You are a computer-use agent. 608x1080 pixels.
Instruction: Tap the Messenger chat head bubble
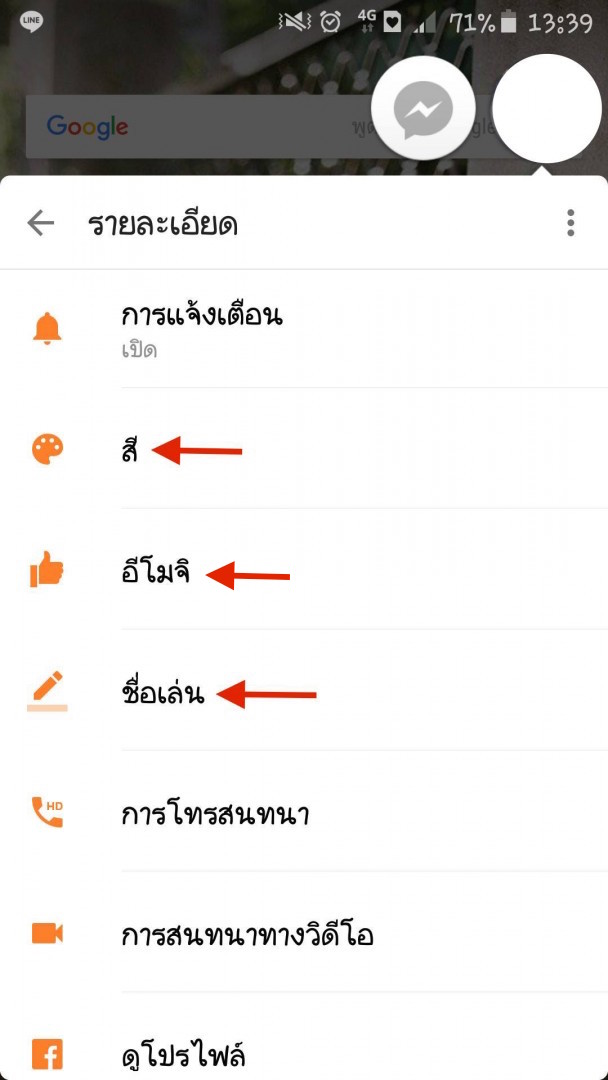coord(423,113)
